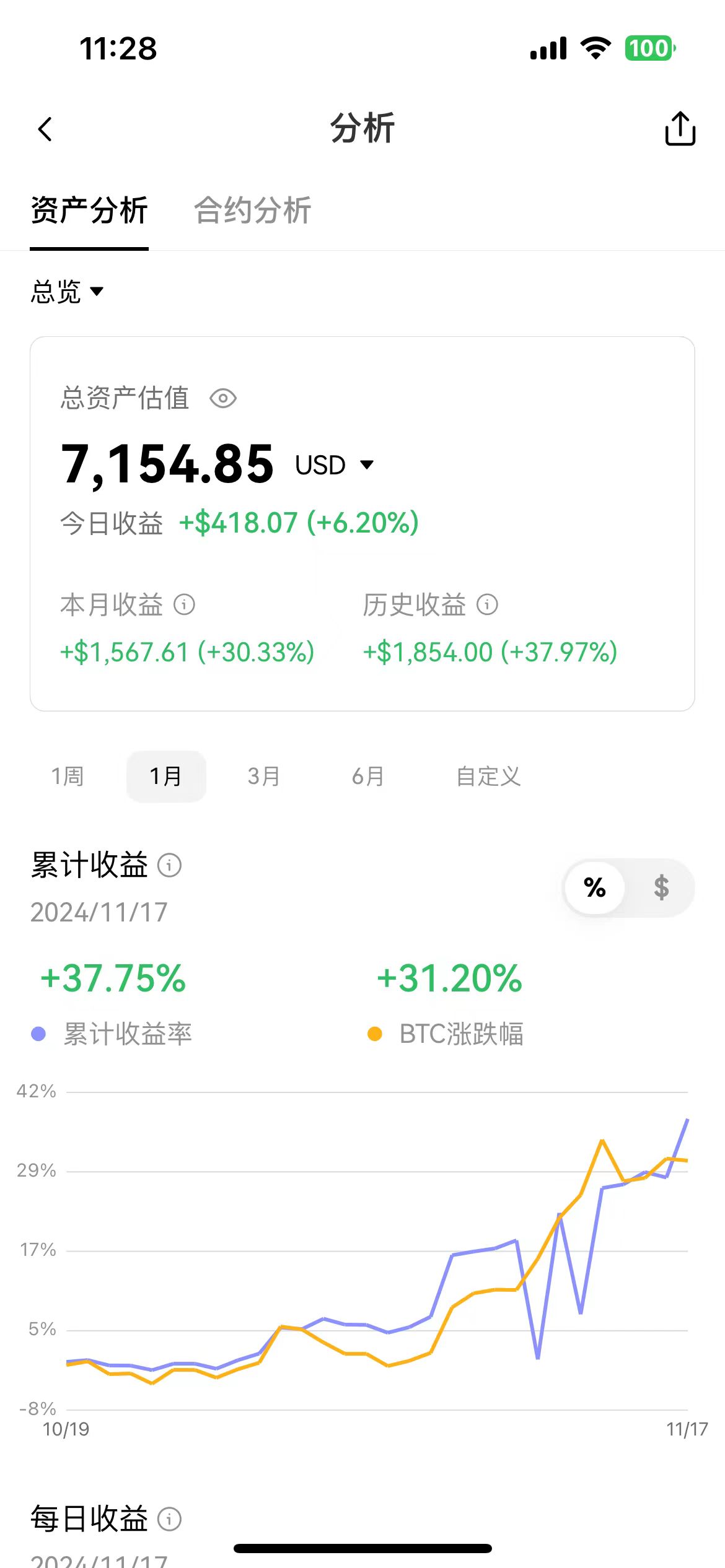Choose the 自定义 custom range
The height and width of the screenshot is (1568, 725).
coord(488,776)
